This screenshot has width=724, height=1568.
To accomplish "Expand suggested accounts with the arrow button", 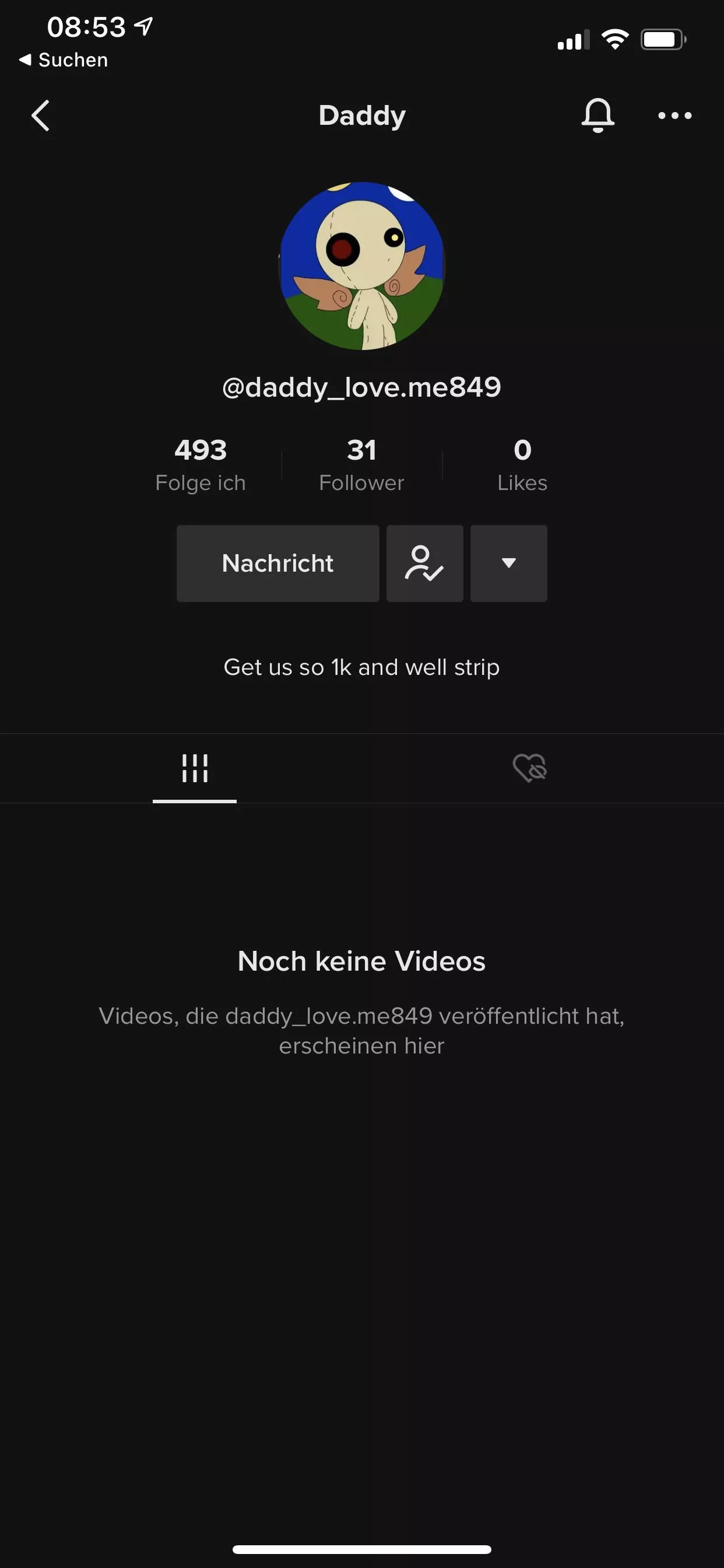I will pos(509,563).
